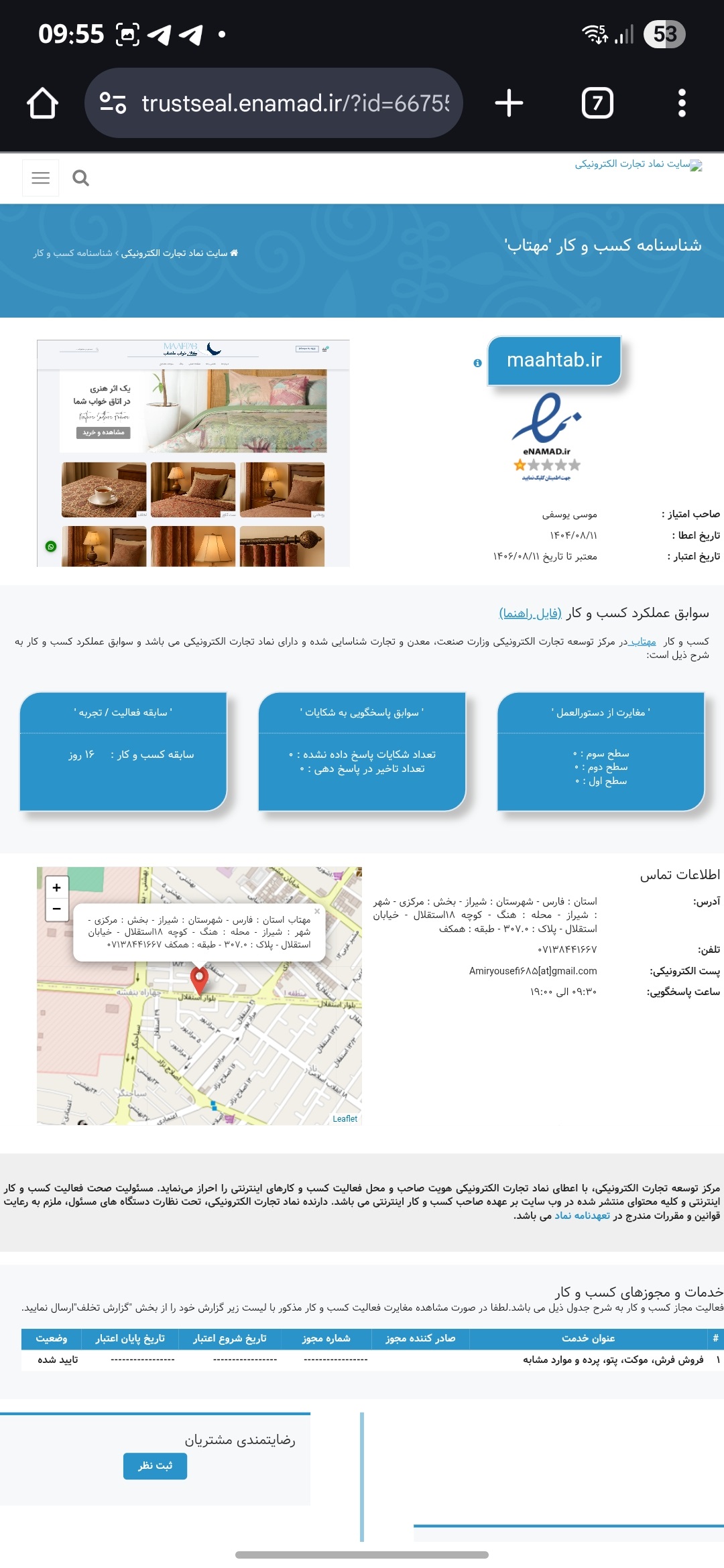Screen dimensions: 724x1568
Task: Open the tab switcher showing 7 tabs
Action: coord(597,103)
